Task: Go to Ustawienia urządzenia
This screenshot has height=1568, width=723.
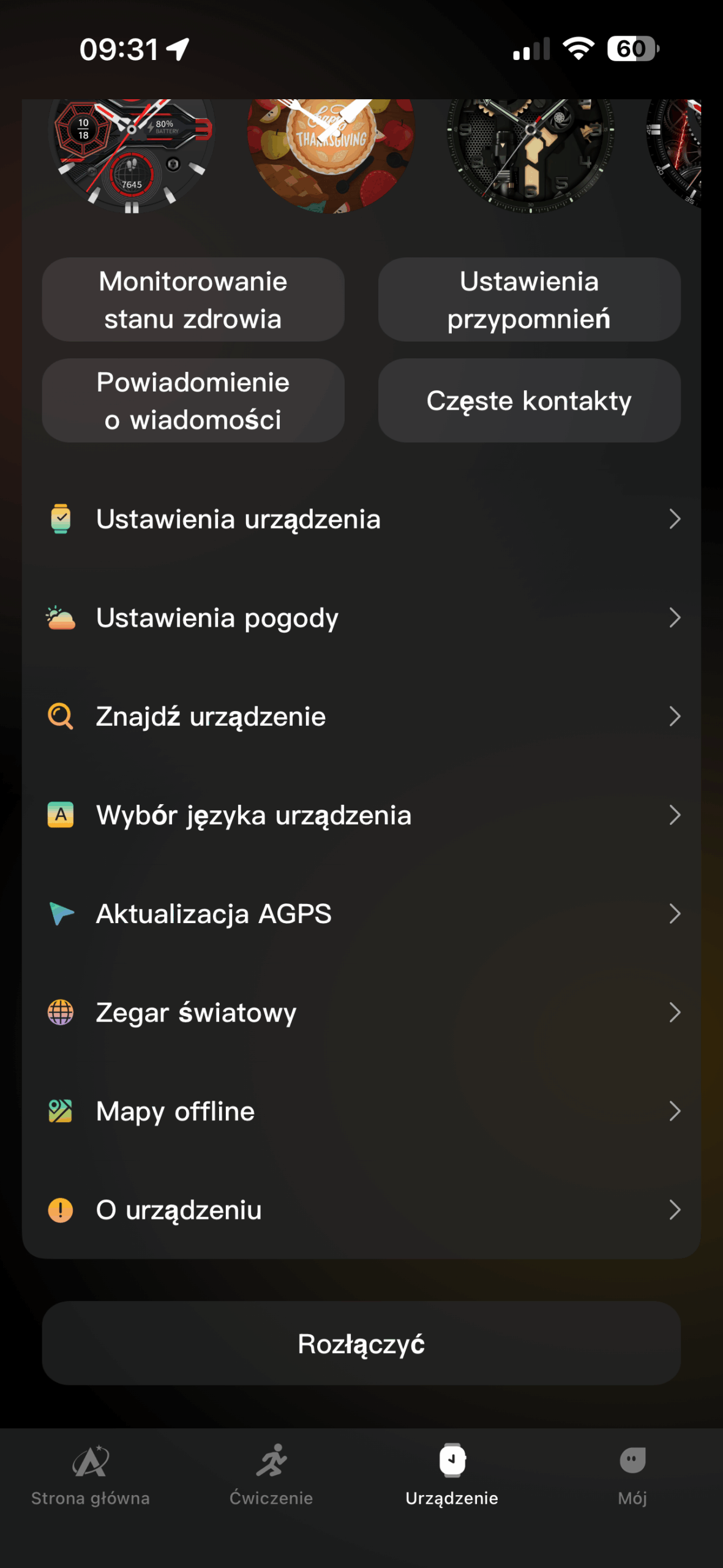Action: [x=361, y=519]
